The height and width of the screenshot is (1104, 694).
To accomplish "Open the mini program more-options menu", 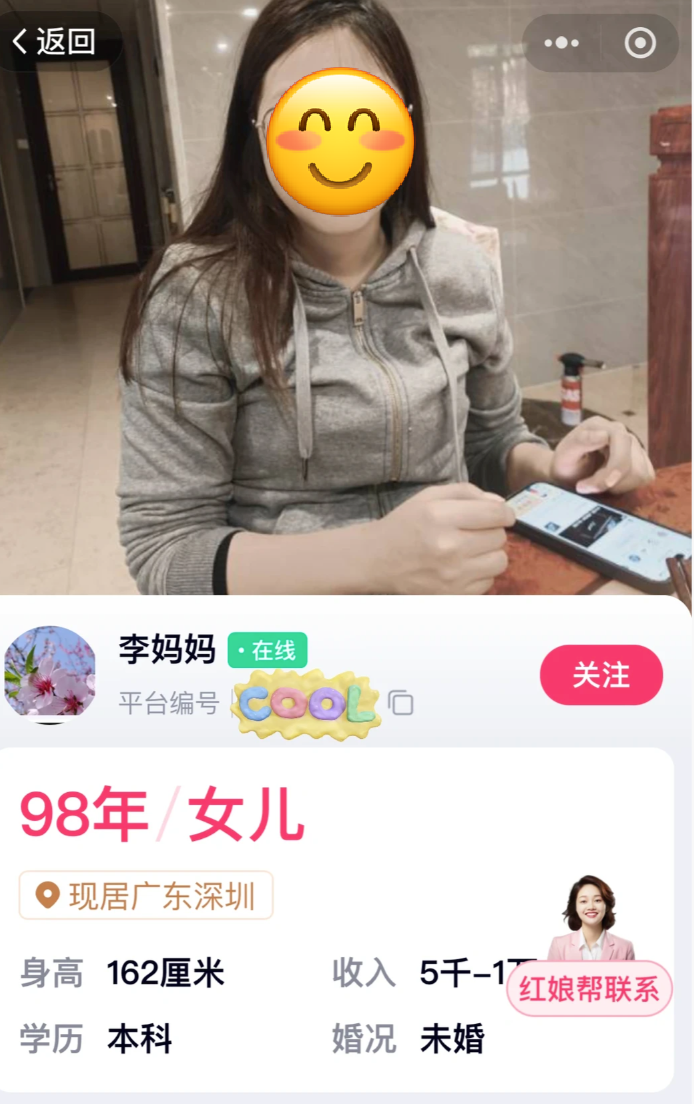I will [561, 43].
